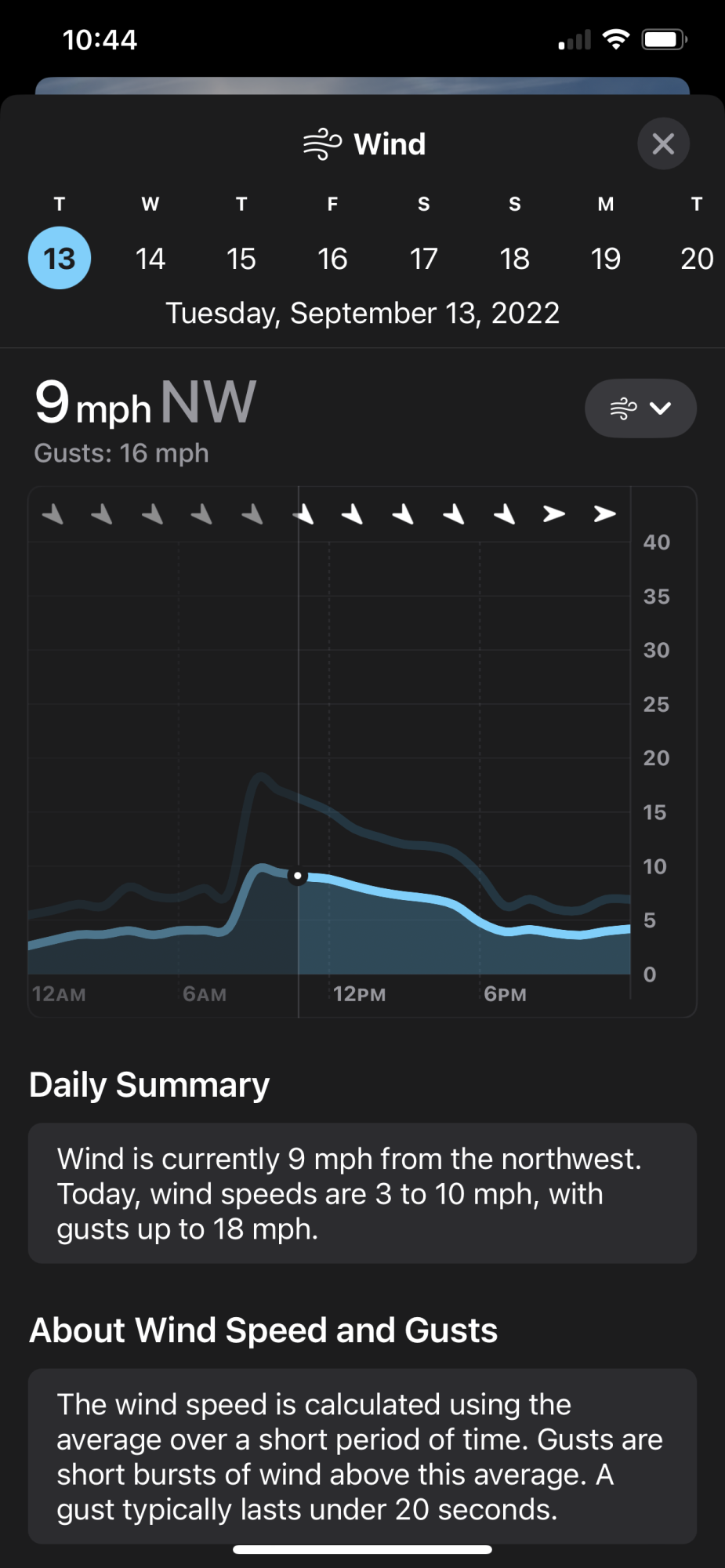Select today, Tuesday the 13th
725x1568 pixels.
60,258
